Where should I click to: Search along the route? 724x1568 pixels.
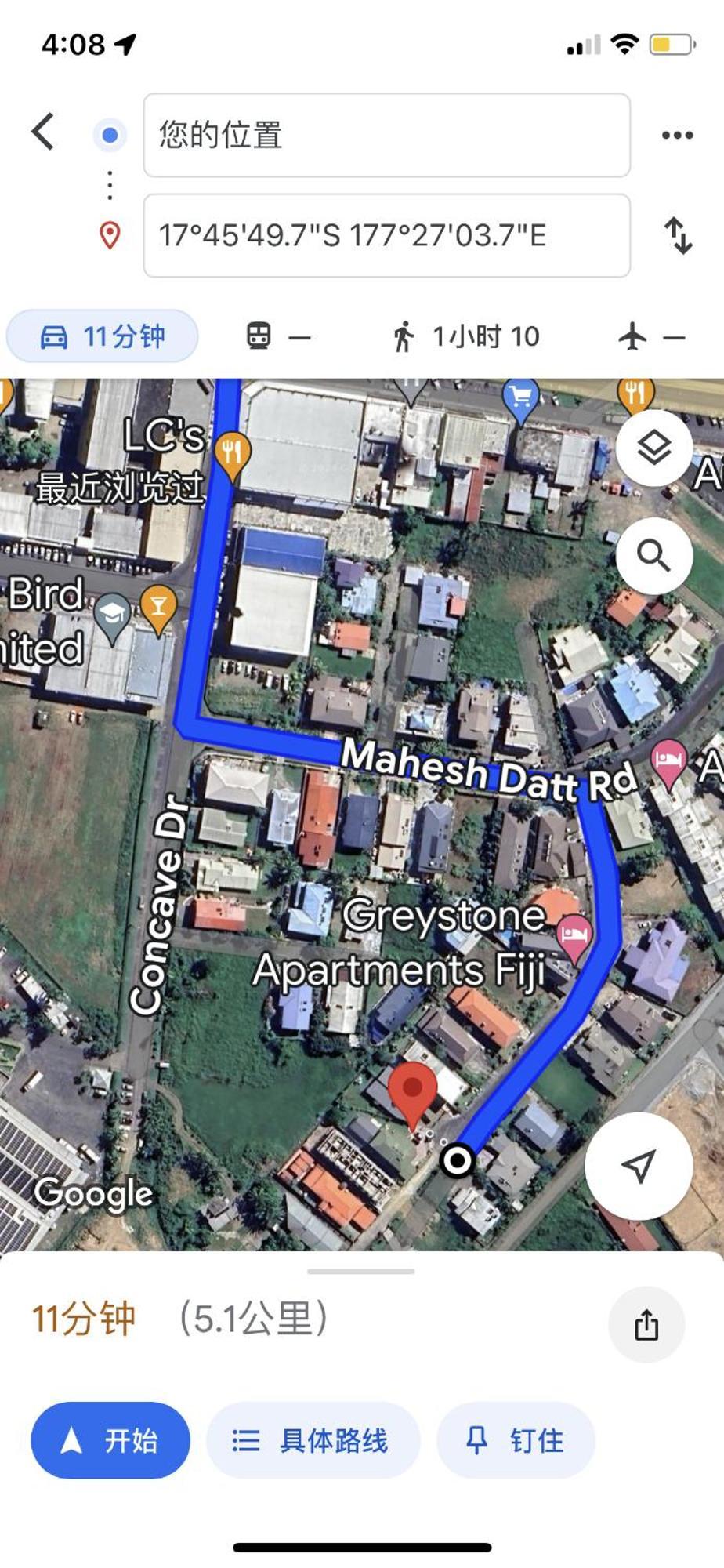pos(653,555)
